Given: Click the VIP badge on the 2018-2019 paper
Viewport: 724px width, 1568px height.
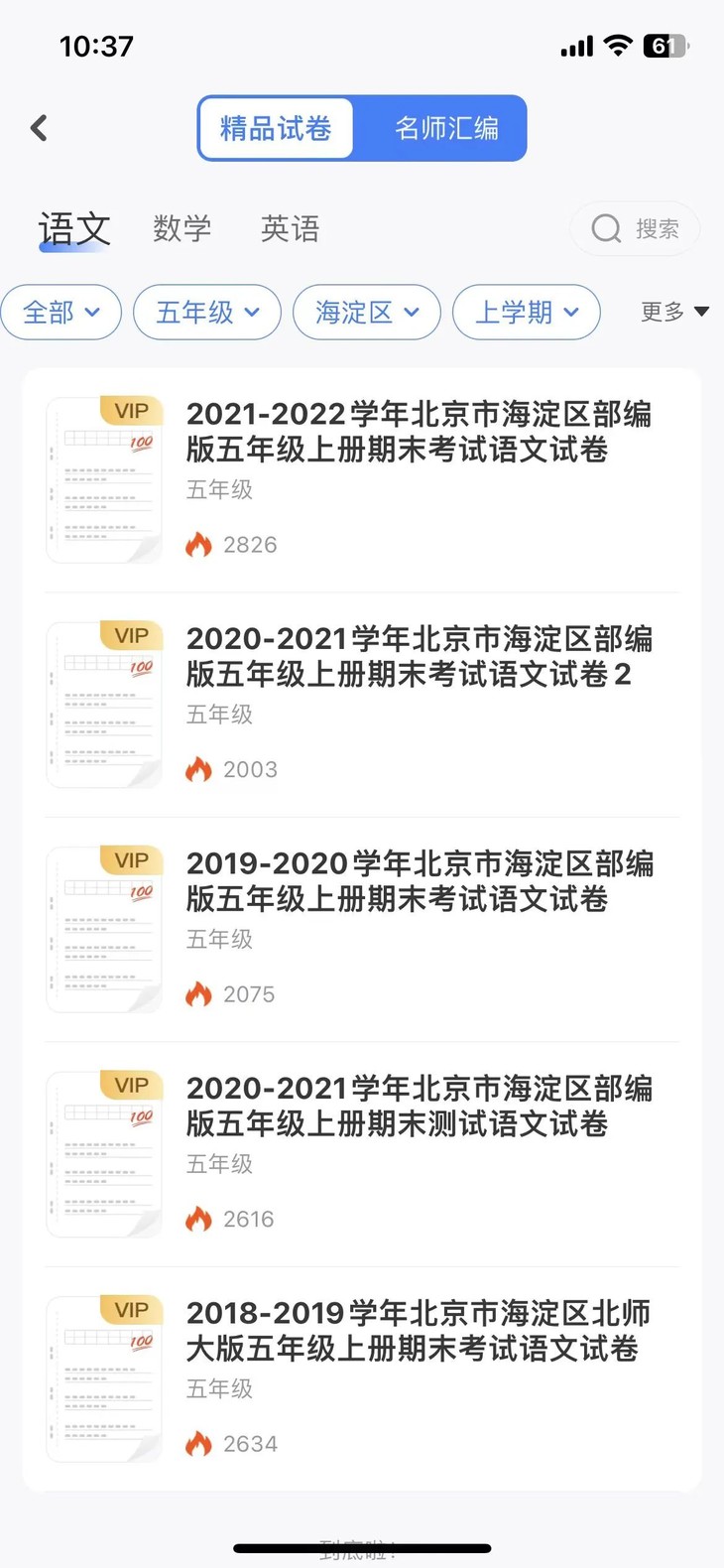Looking at the screenshot, I should click(130, 1309).
